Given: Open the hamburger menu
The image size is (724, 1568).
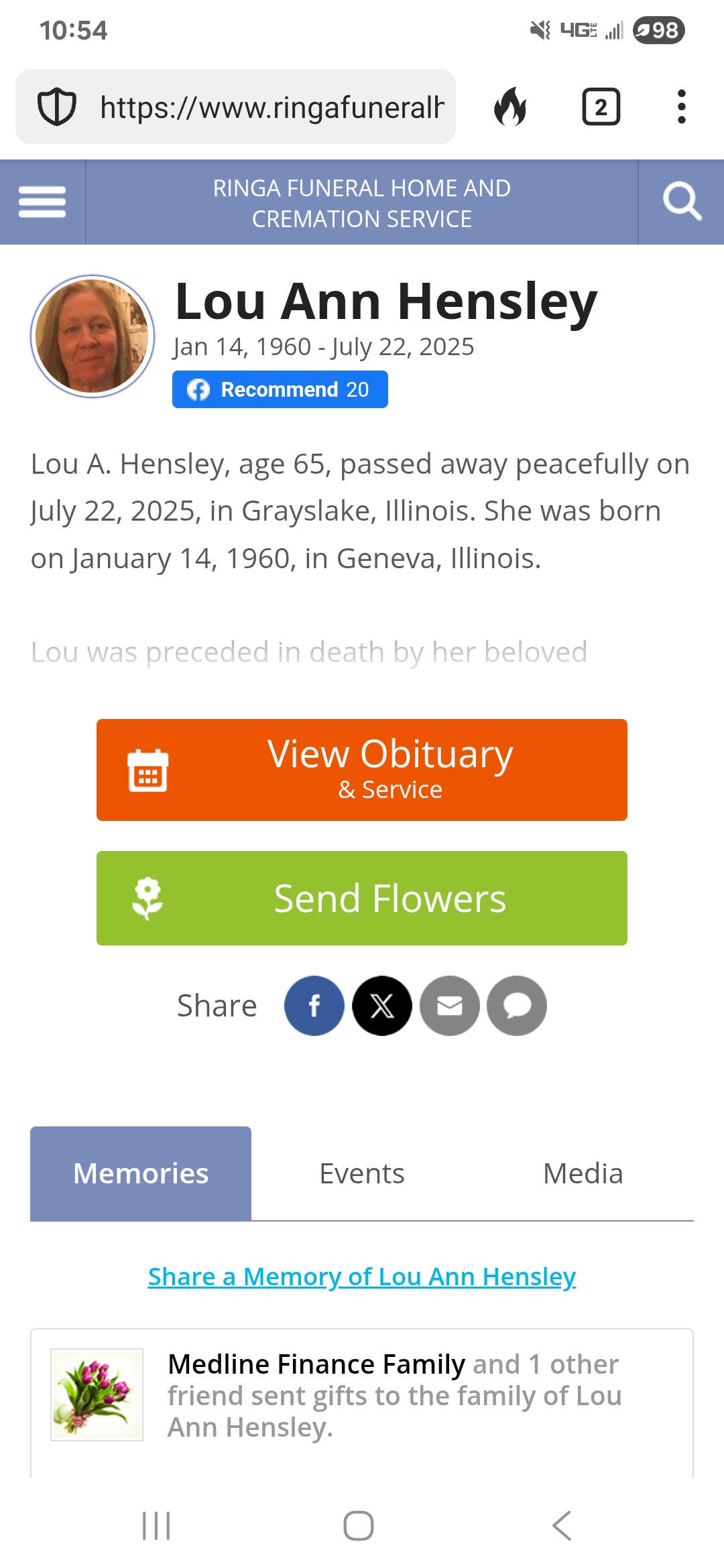Looking at the screenshot, I should (x=42, y=202).
